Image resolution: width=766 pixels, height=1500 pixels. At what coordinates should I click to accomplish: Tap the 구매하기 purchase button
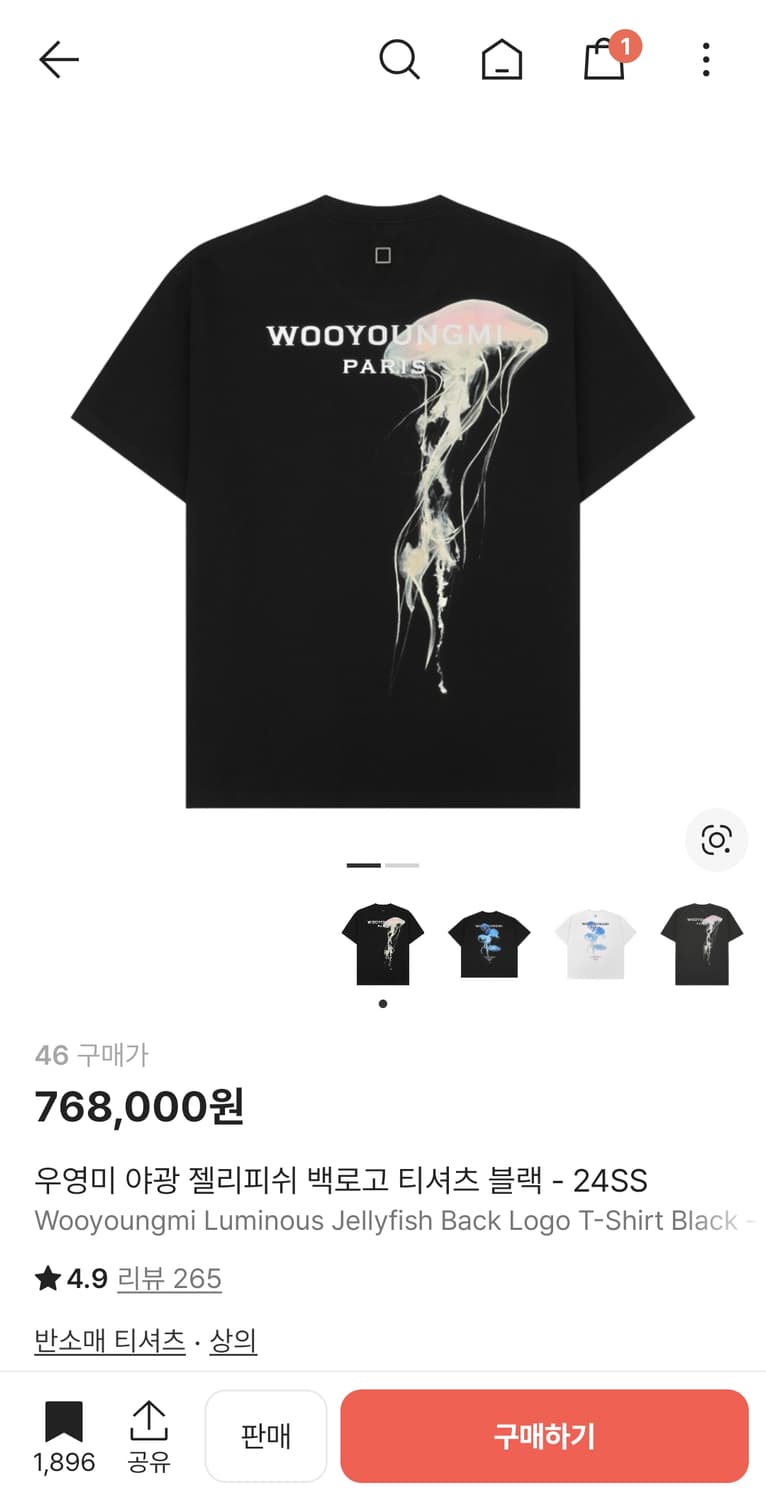click(x=544, y=1435)
